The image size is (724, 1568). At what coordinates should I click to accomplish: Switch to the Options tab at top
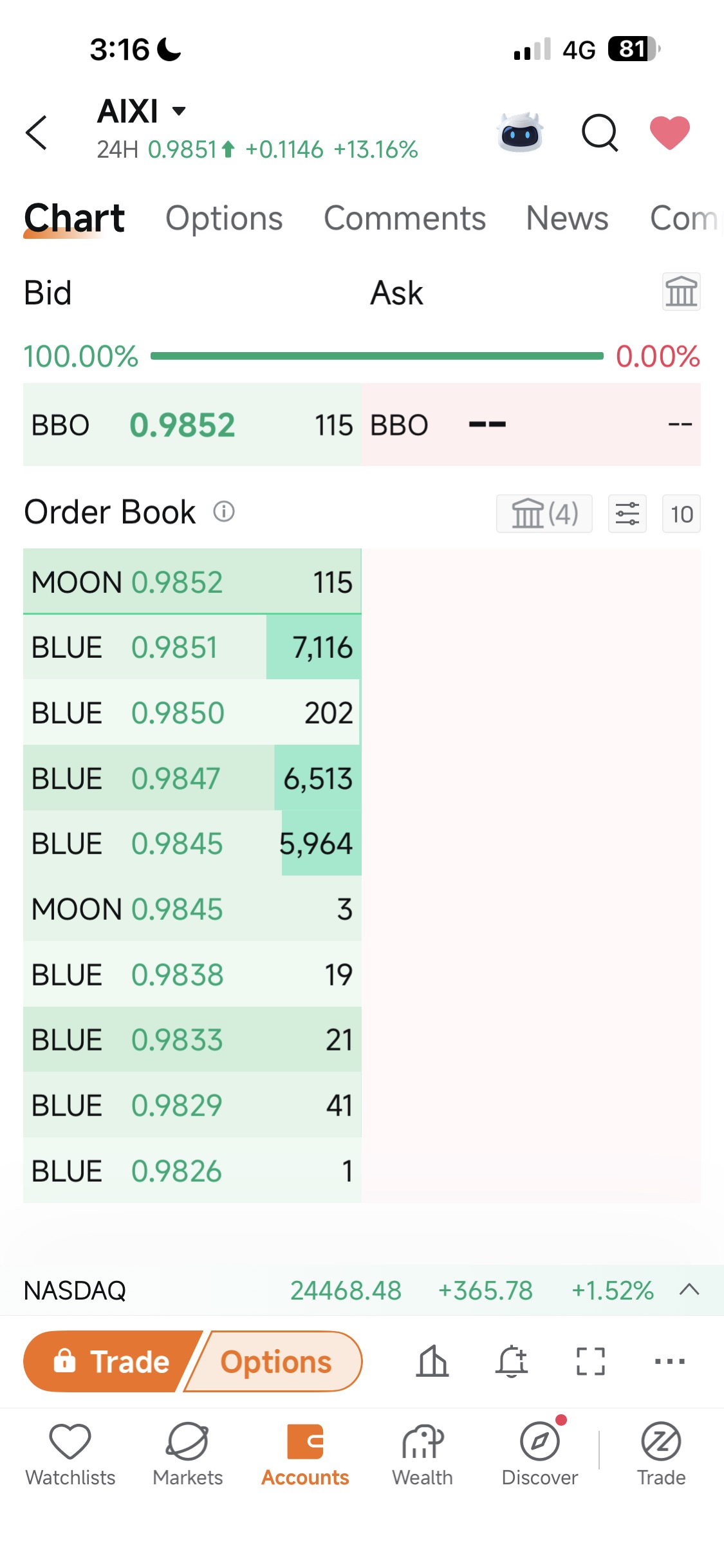[x=224, y=218]
